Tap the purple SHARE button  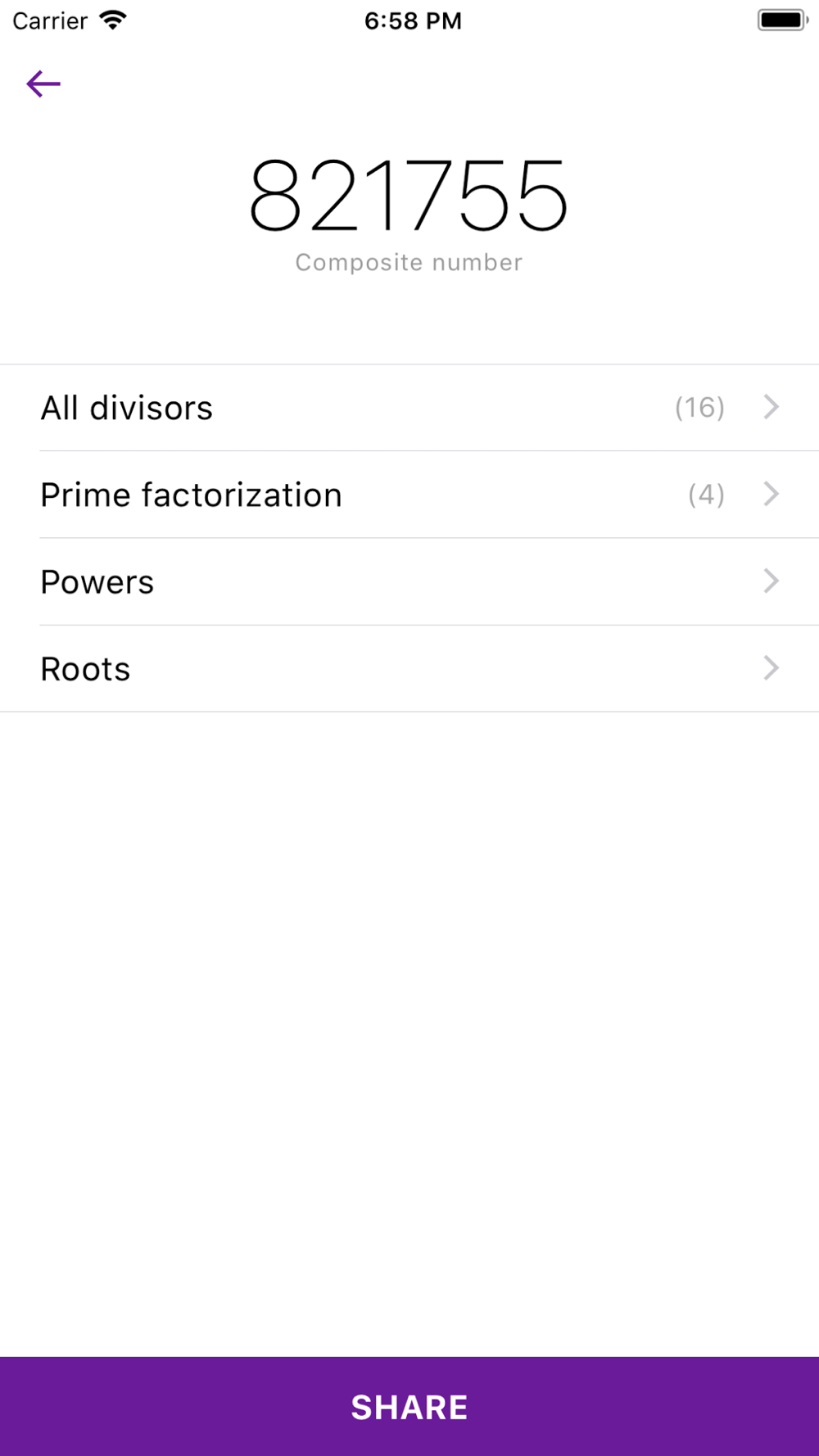point(409,1406)
